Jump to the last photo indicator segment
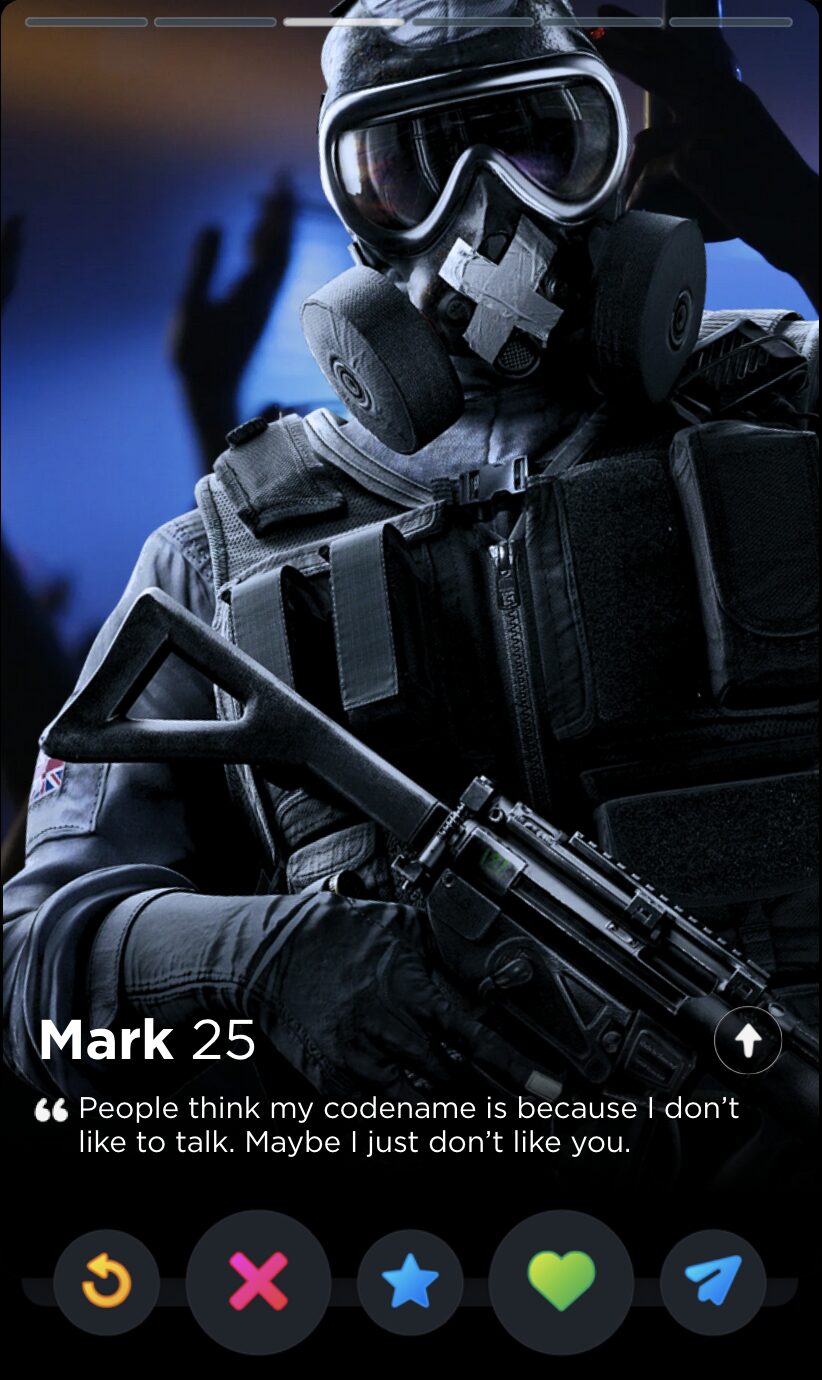 tap(730, 21)
